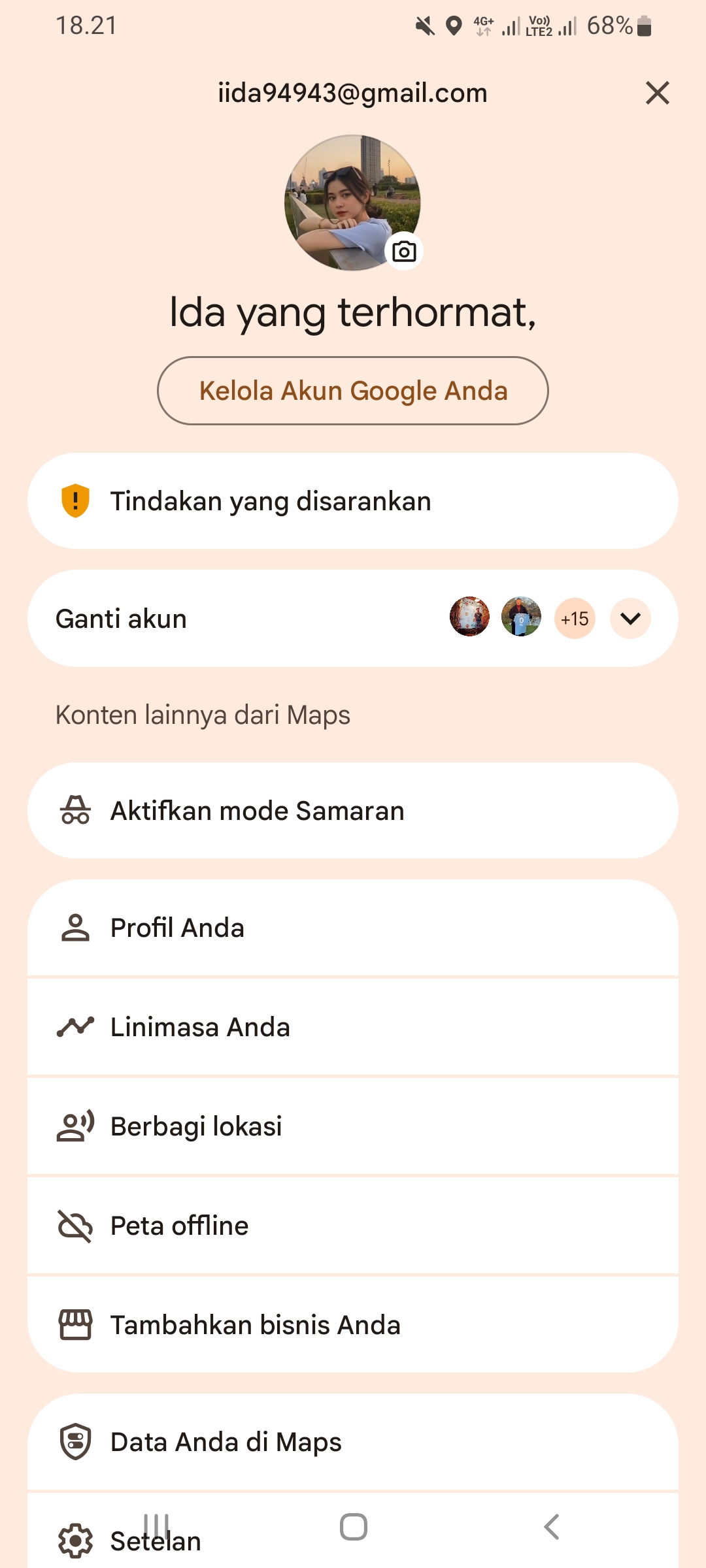This screenshot has width=706, height=1568.
Task: Enable Aktifkan mode Samaran
Action: coord(353,811)
